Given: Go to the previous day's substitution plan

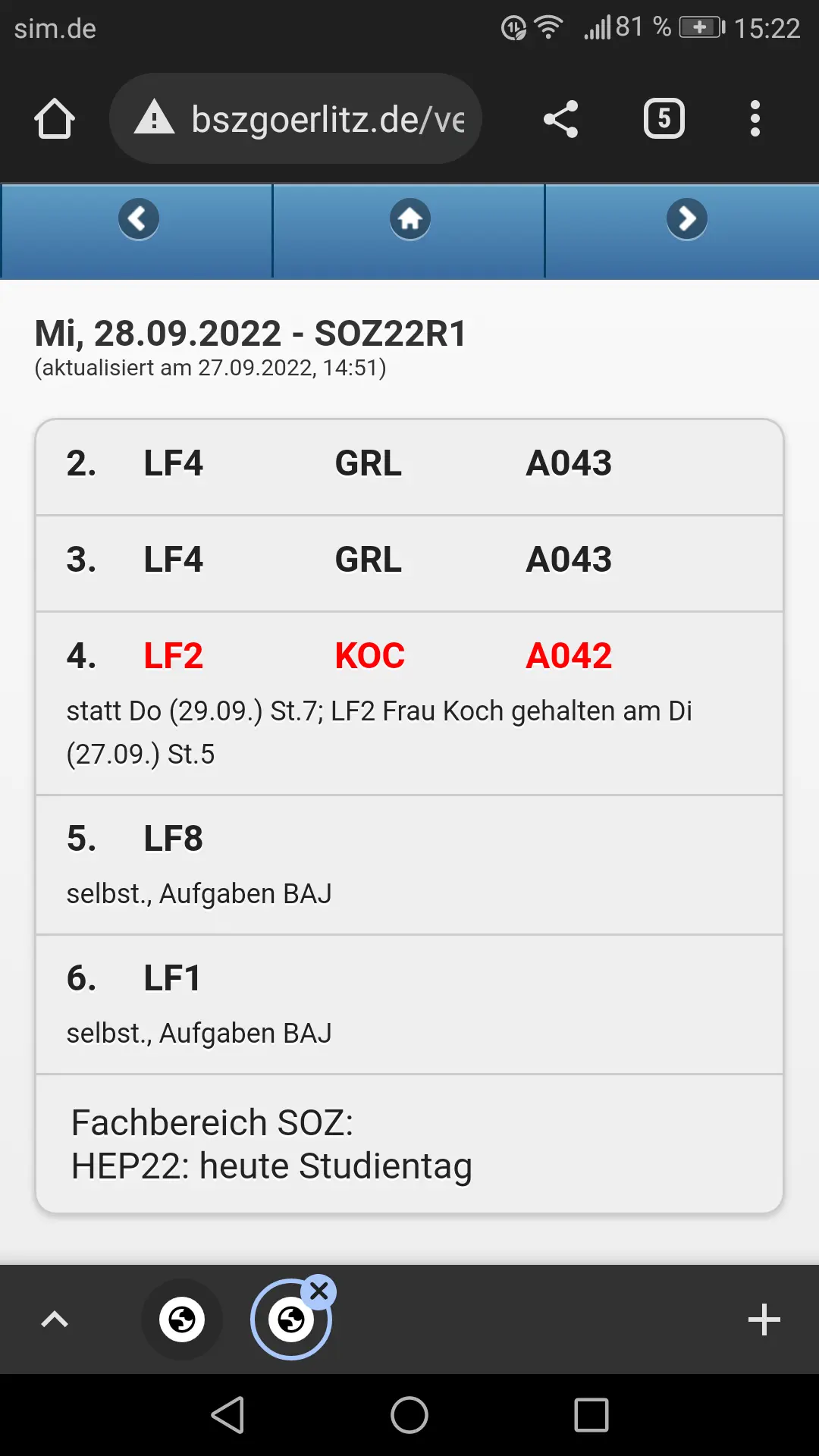Looking at the screenshot, I should 138,219.
